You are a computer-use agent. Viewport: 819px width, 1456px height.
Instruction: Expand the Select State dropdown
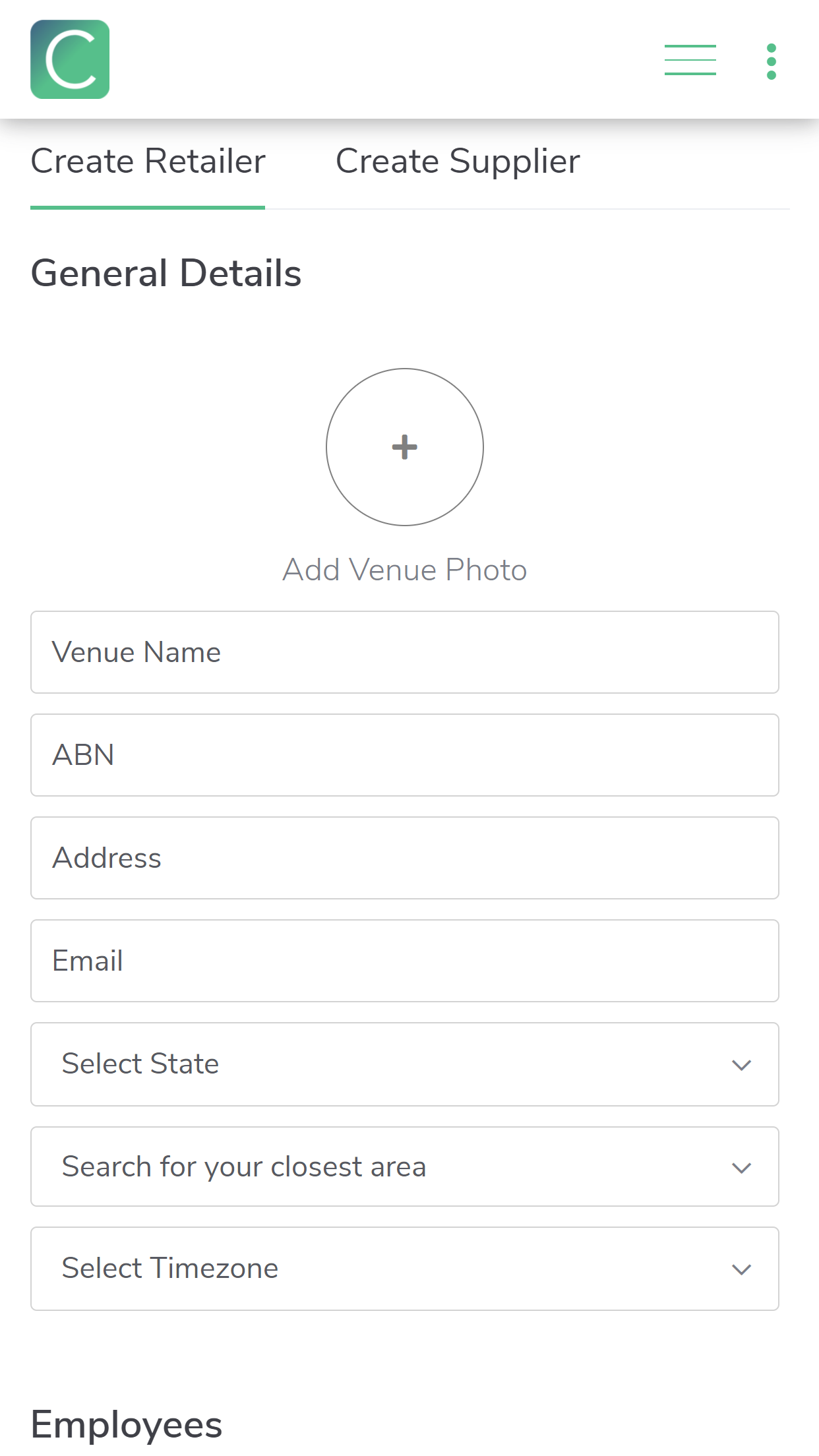(x=405, y=1064)
